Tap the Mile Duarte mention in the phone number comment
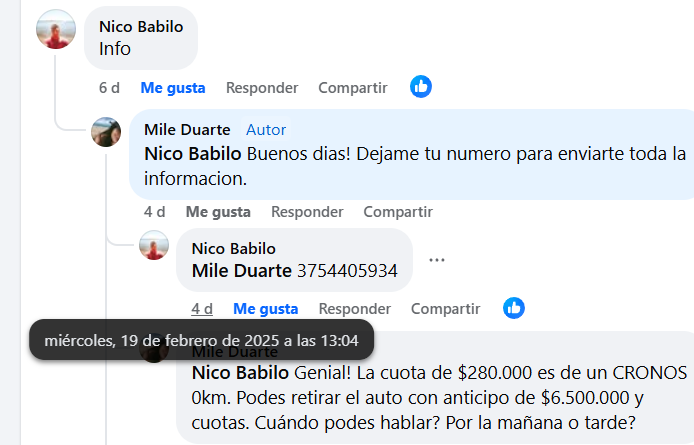 tap(241, 270)
